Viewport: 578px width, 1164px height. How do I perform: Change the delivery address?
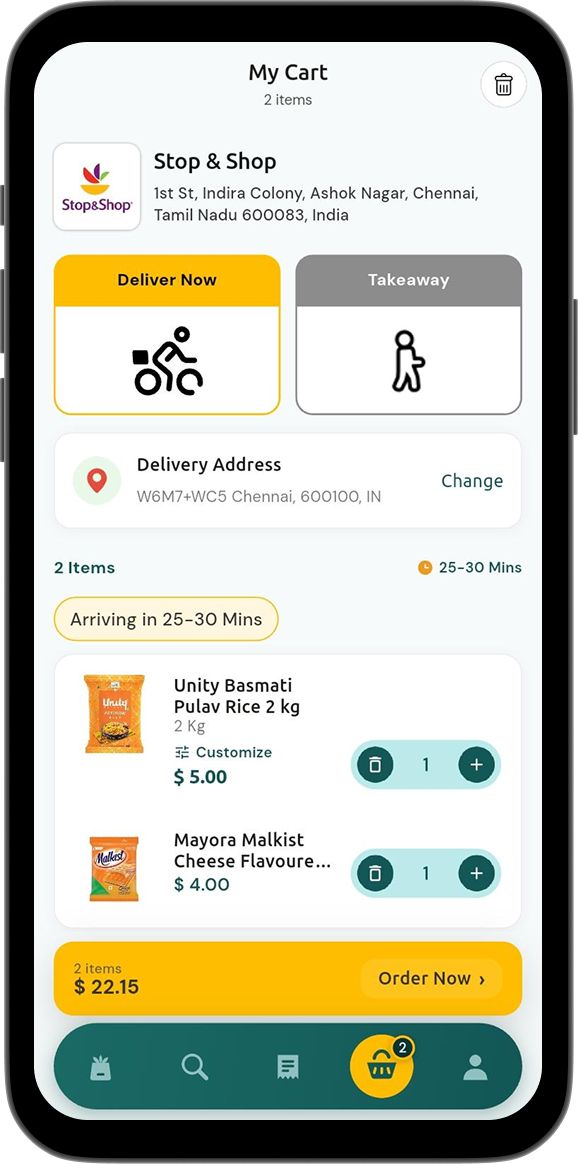click(472, 481)
